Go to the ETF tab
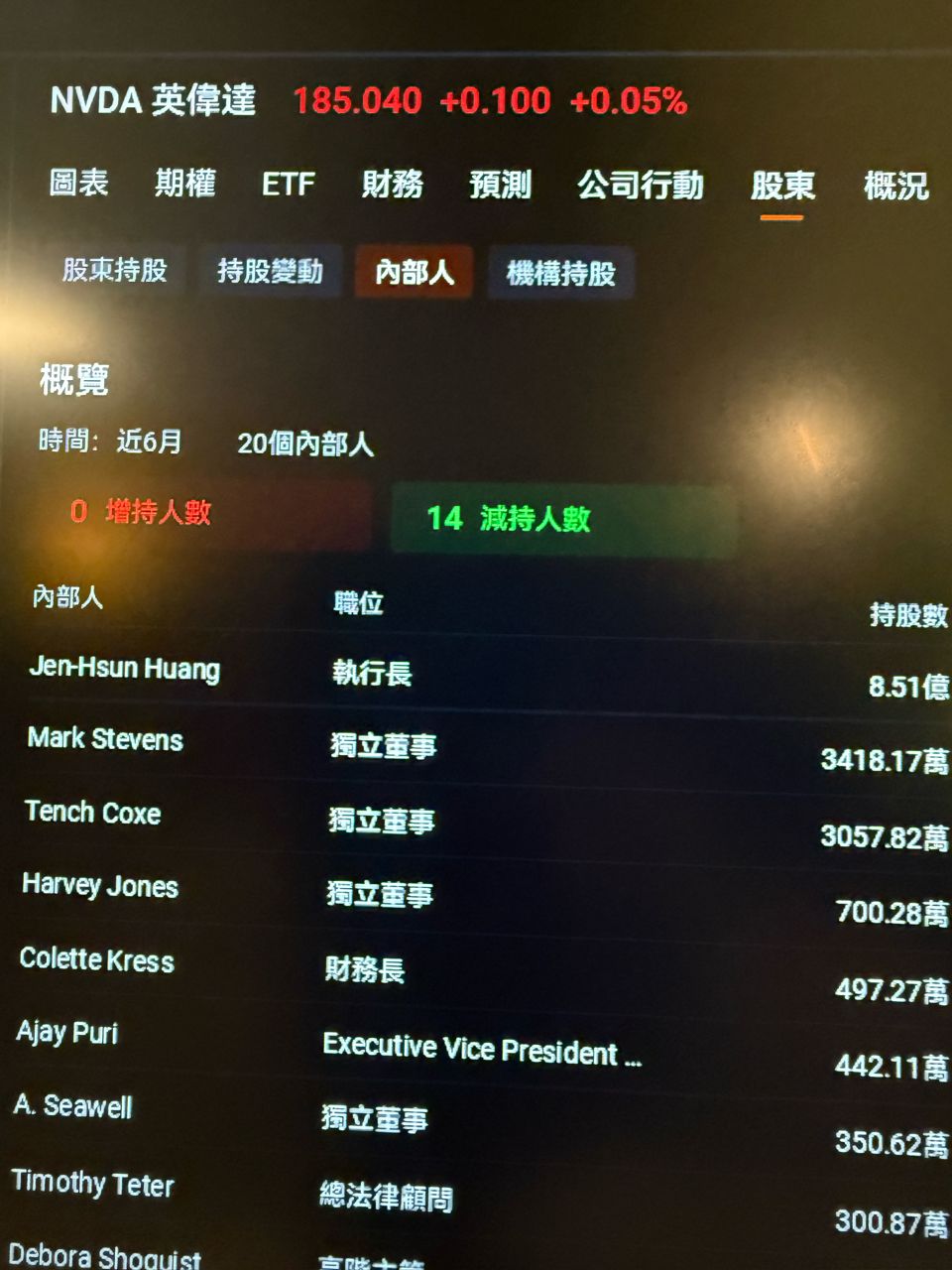 click(288, 185)
